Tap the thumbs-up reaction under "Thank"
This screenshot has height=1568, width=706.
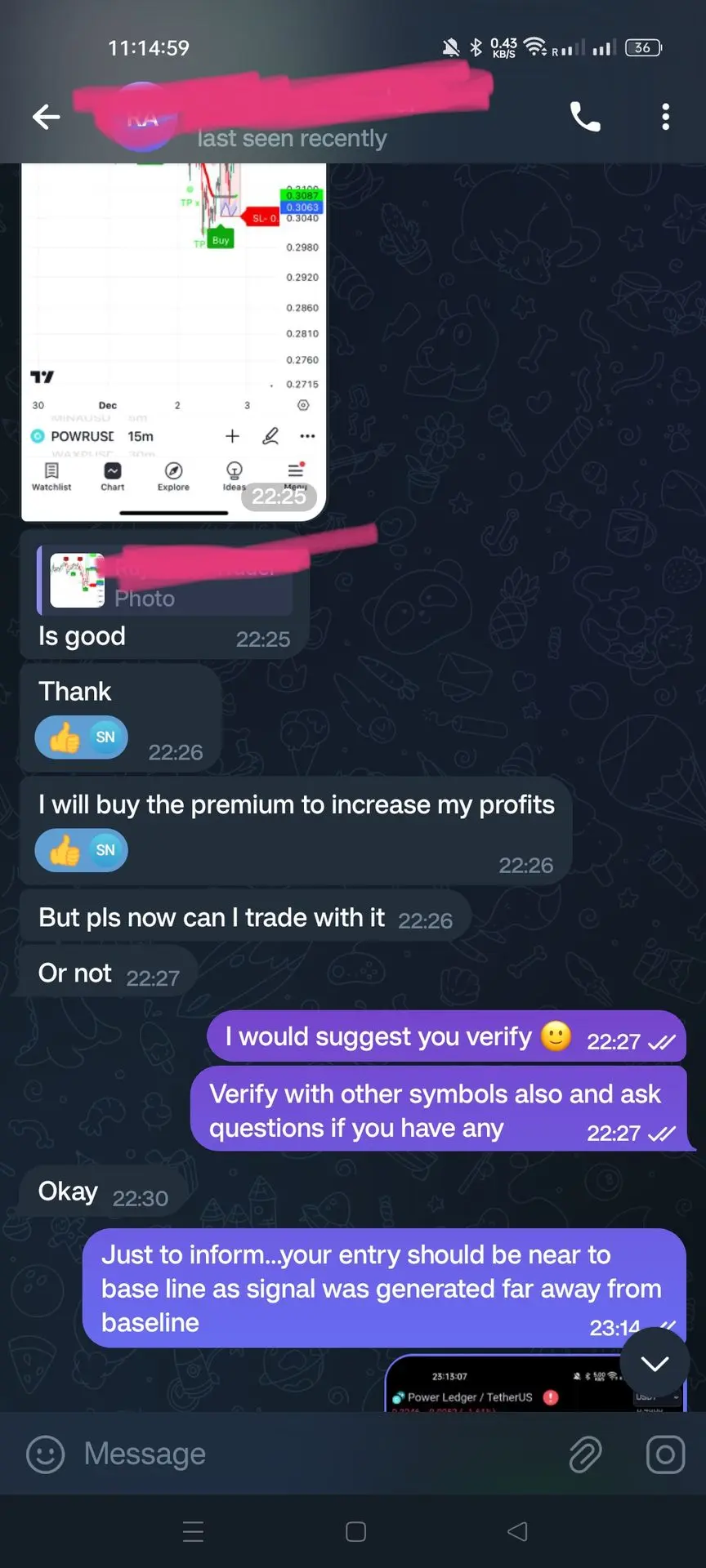(81, 737)
